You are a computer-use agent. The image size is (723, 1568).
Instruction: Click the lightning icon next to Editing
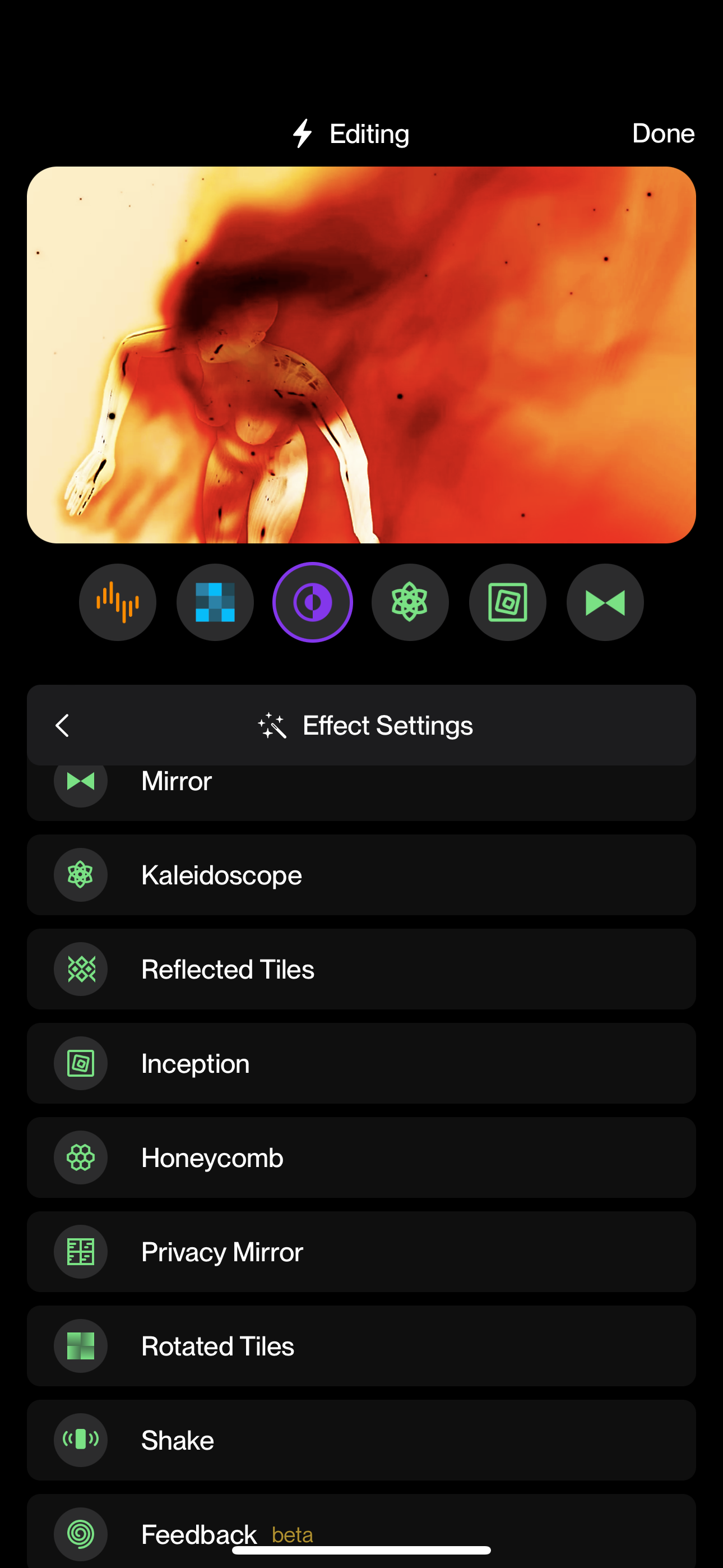tap(303, 133)
